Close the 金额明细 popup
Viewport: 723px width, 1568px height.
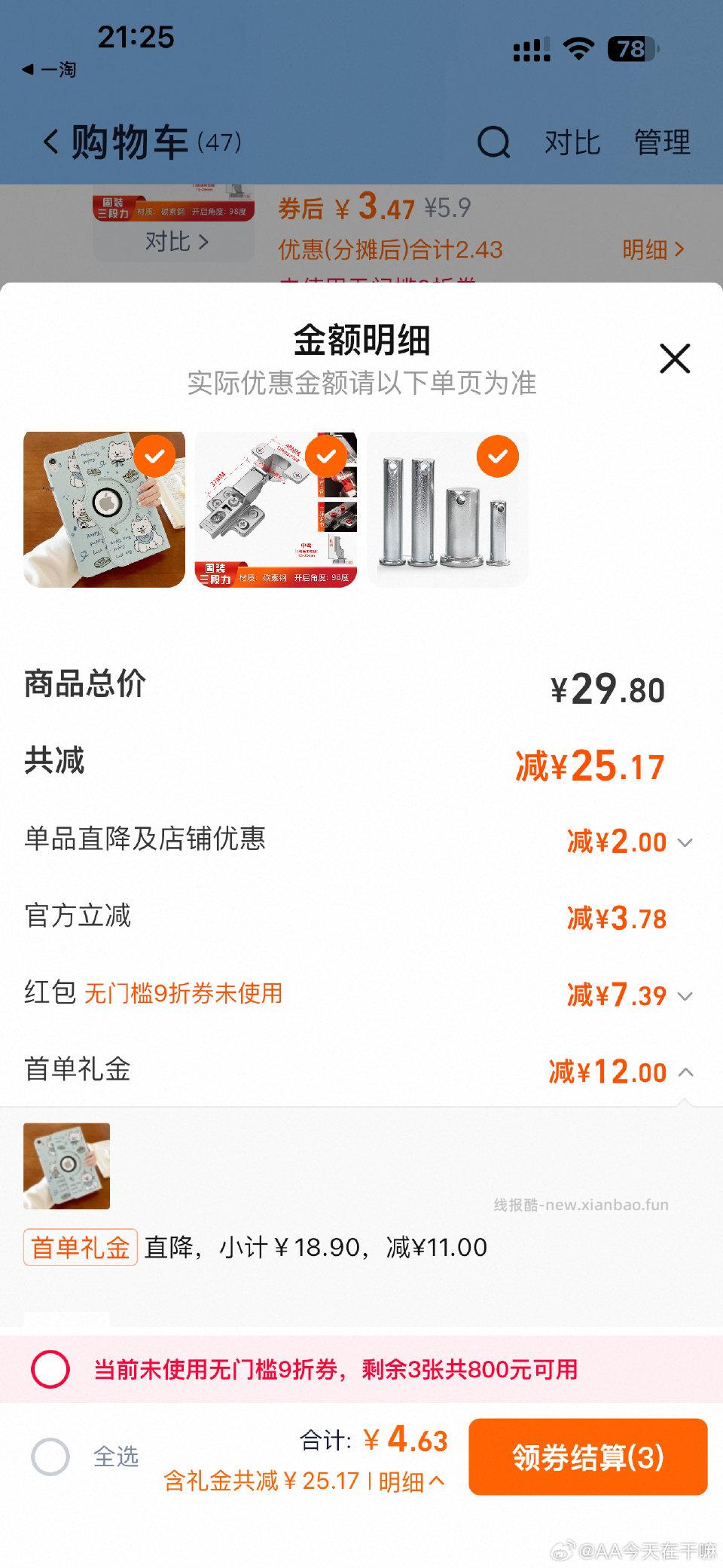[x=674, y=359]
